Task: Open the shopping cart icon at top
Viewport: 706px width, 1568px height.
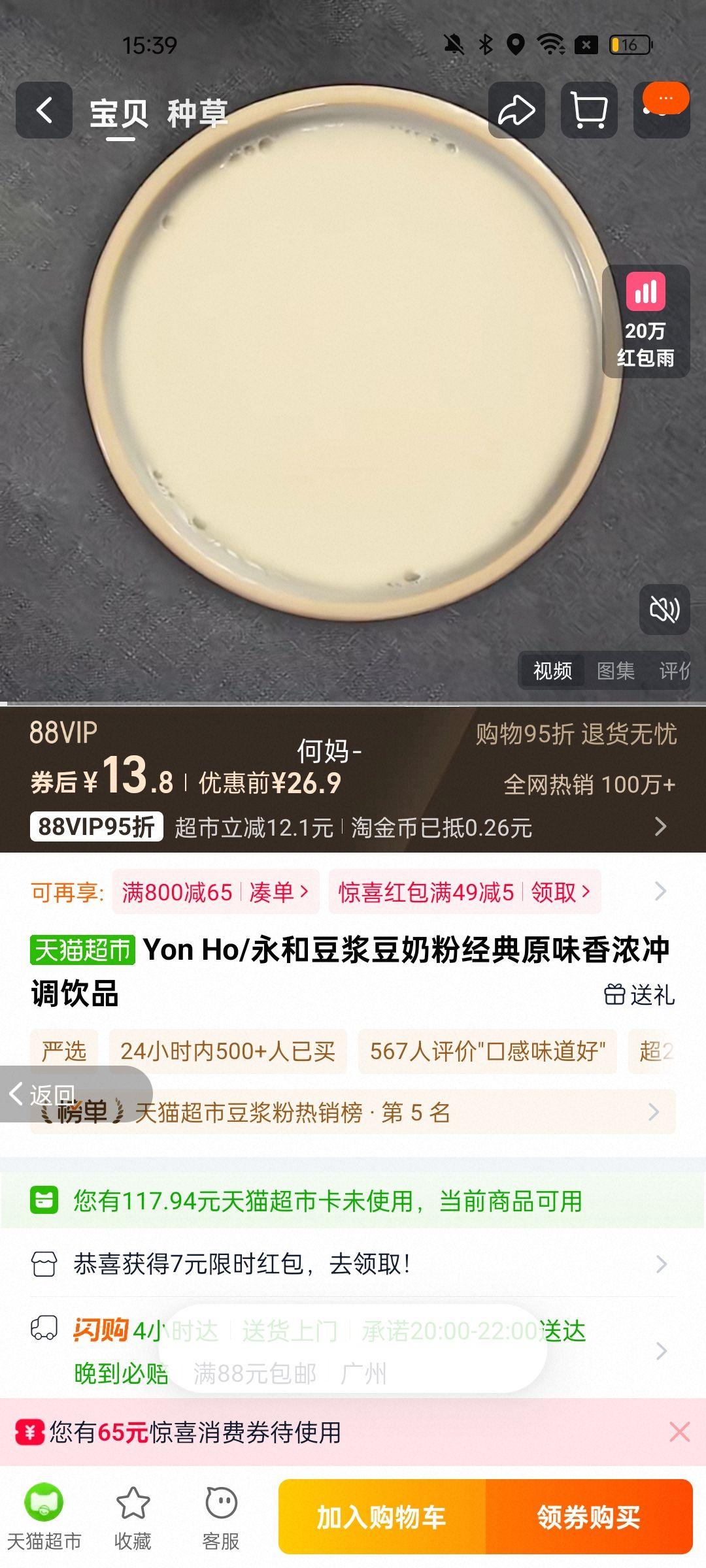Action: pos(589,110)
